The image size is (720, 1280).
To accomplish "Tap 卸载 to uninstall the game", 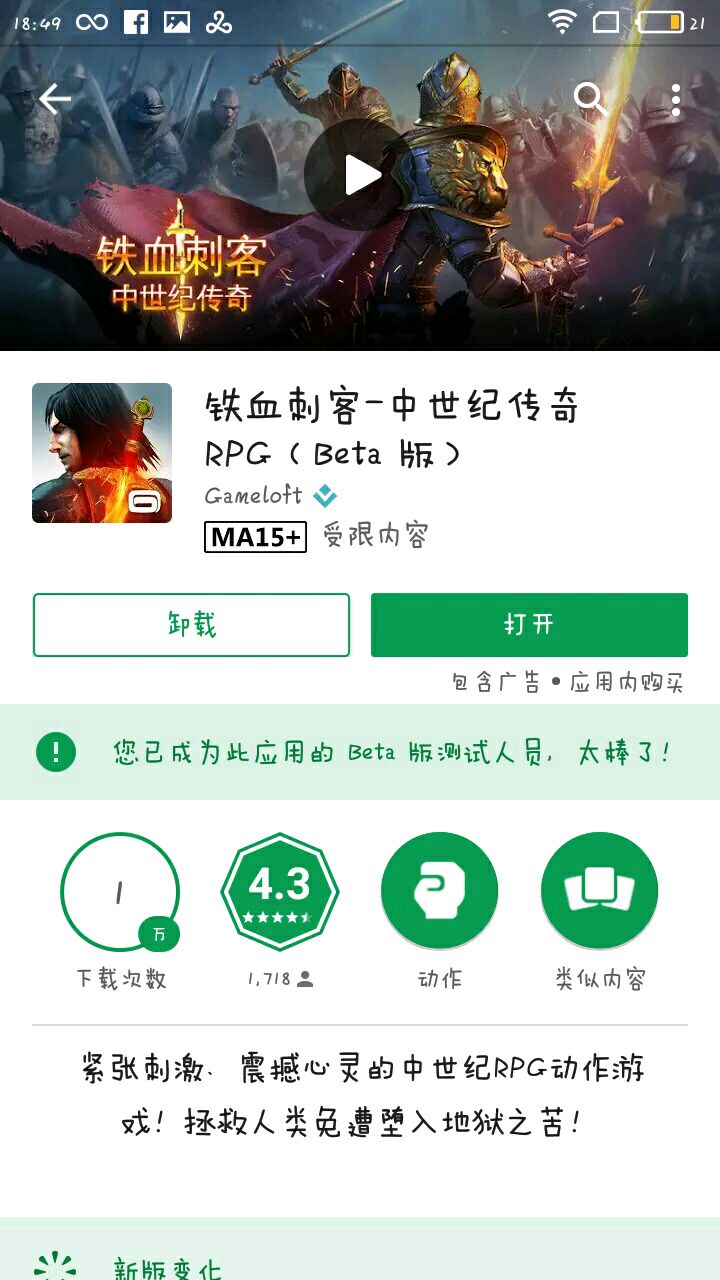I will 191,625.
